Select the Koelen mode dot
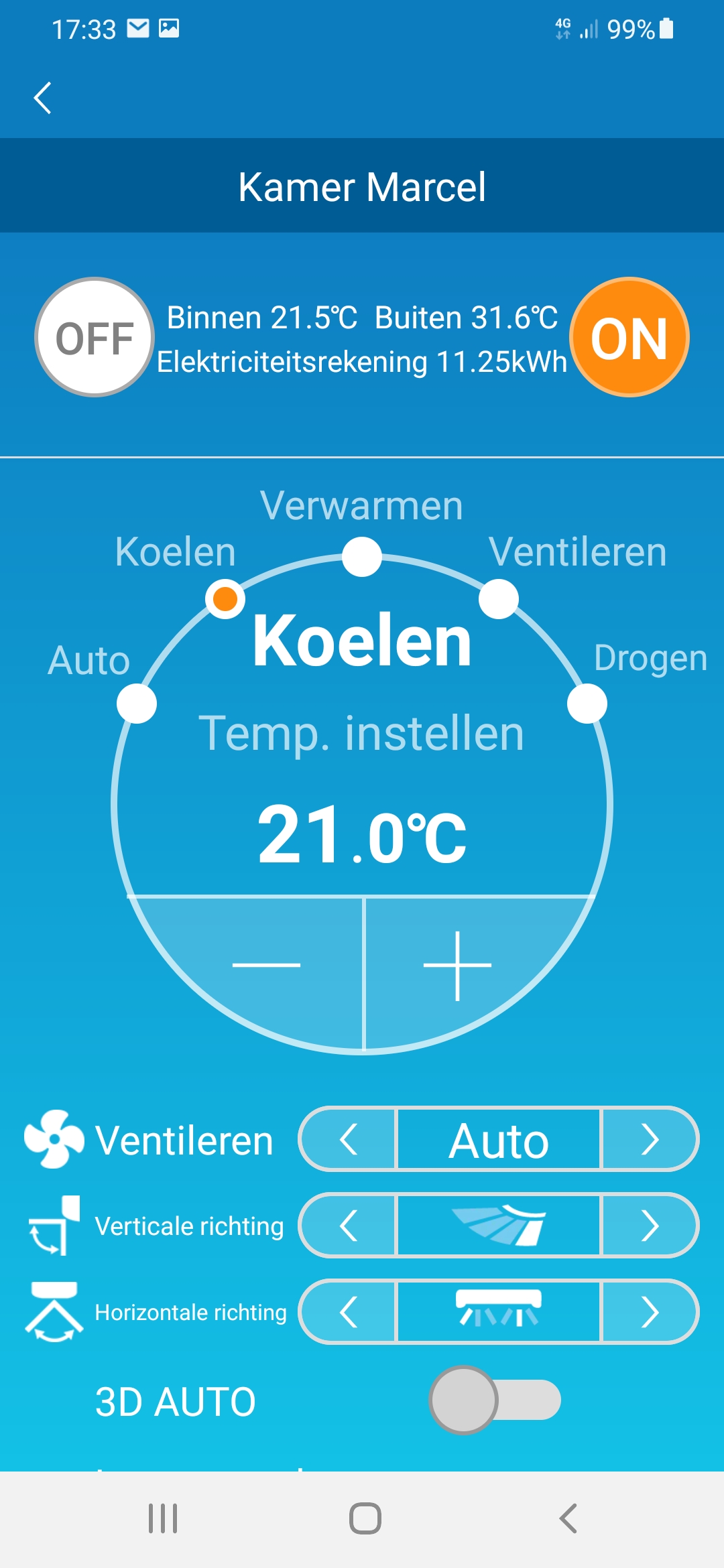724x1568 pixels. click(225, 599)
